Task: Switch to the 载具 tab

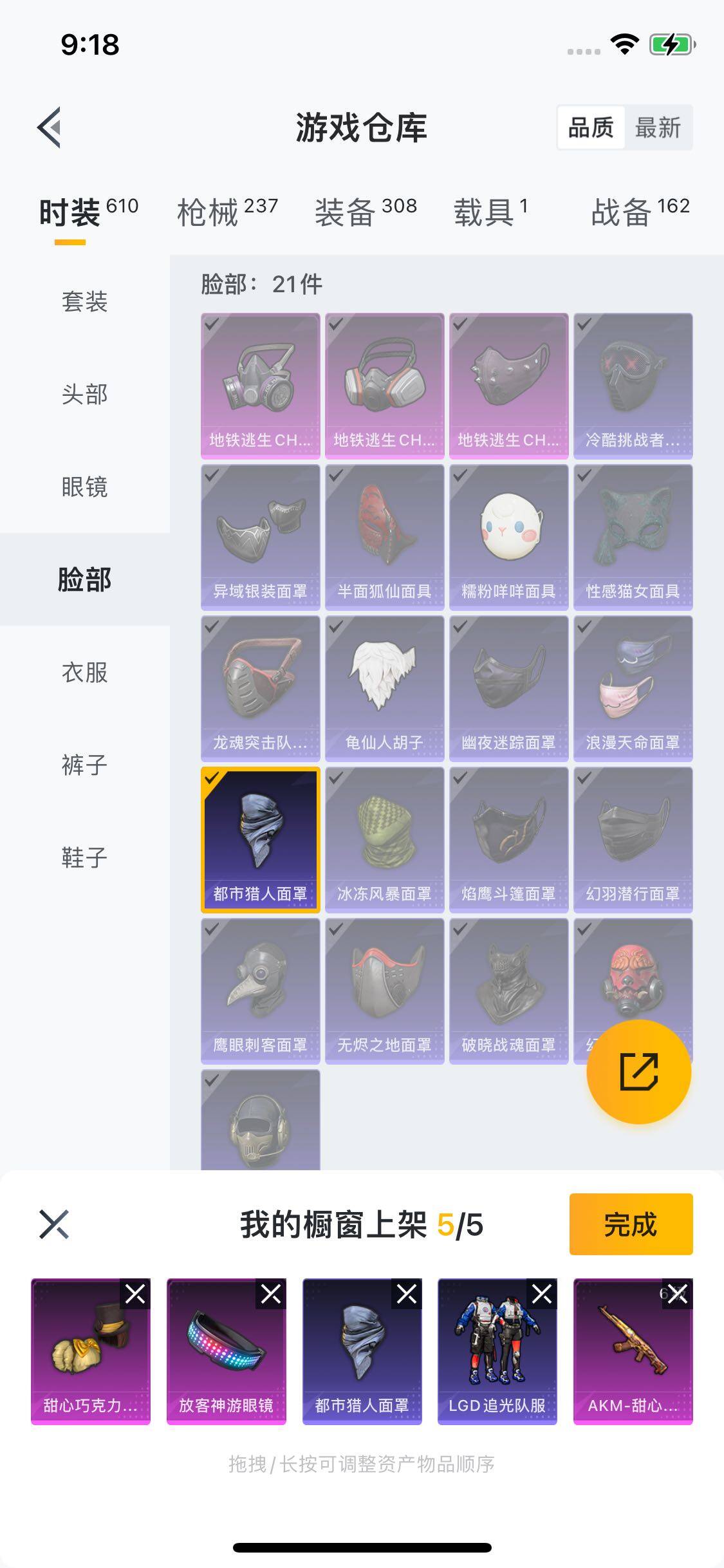Action: [490, 212]
